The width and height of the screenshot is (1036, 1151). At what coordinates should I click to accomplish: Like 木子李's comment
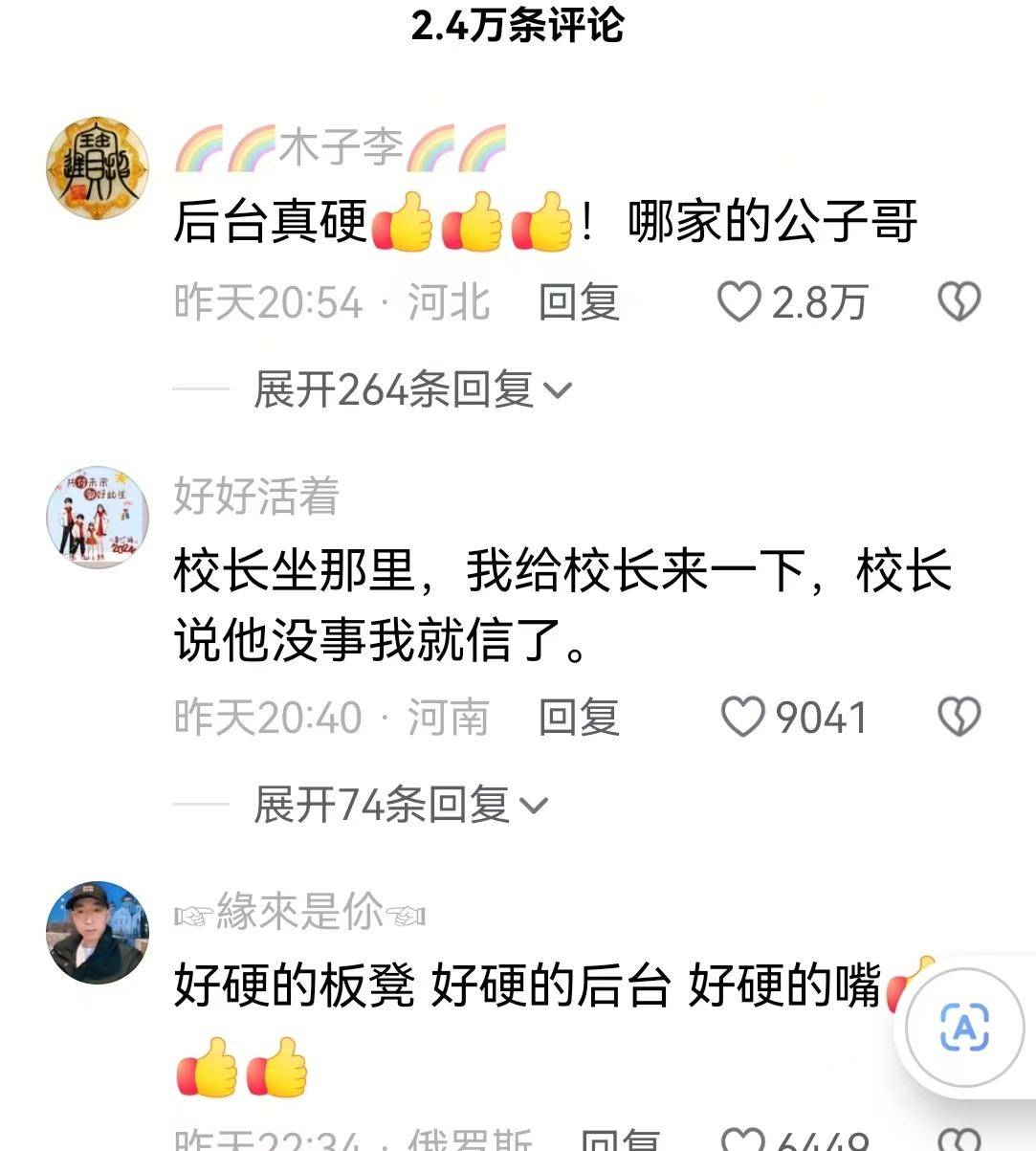[740, 302]
